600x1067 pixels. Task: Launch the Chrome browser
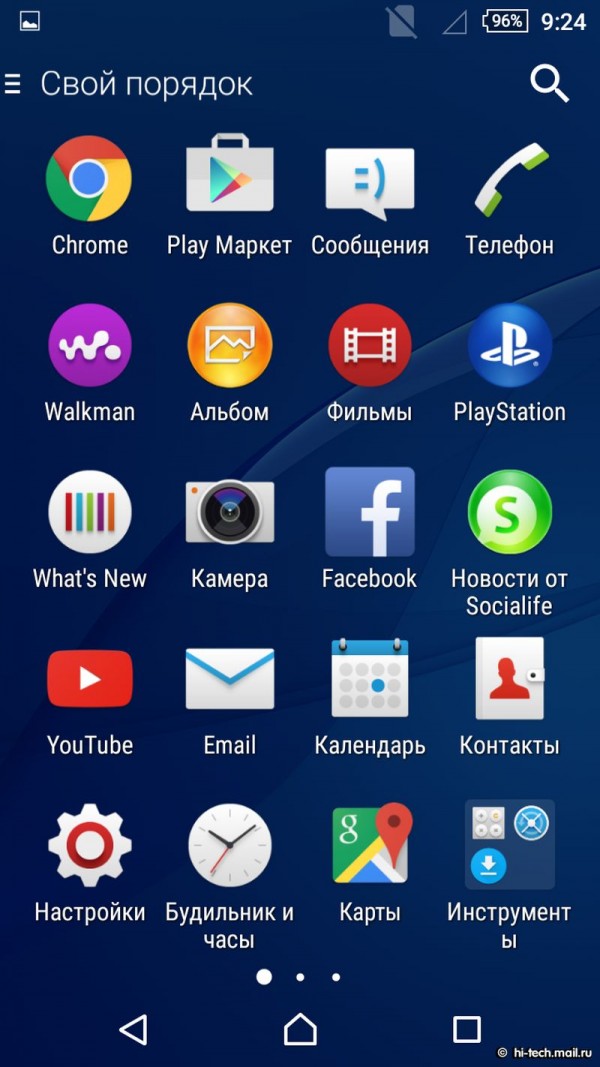[89, 180]
